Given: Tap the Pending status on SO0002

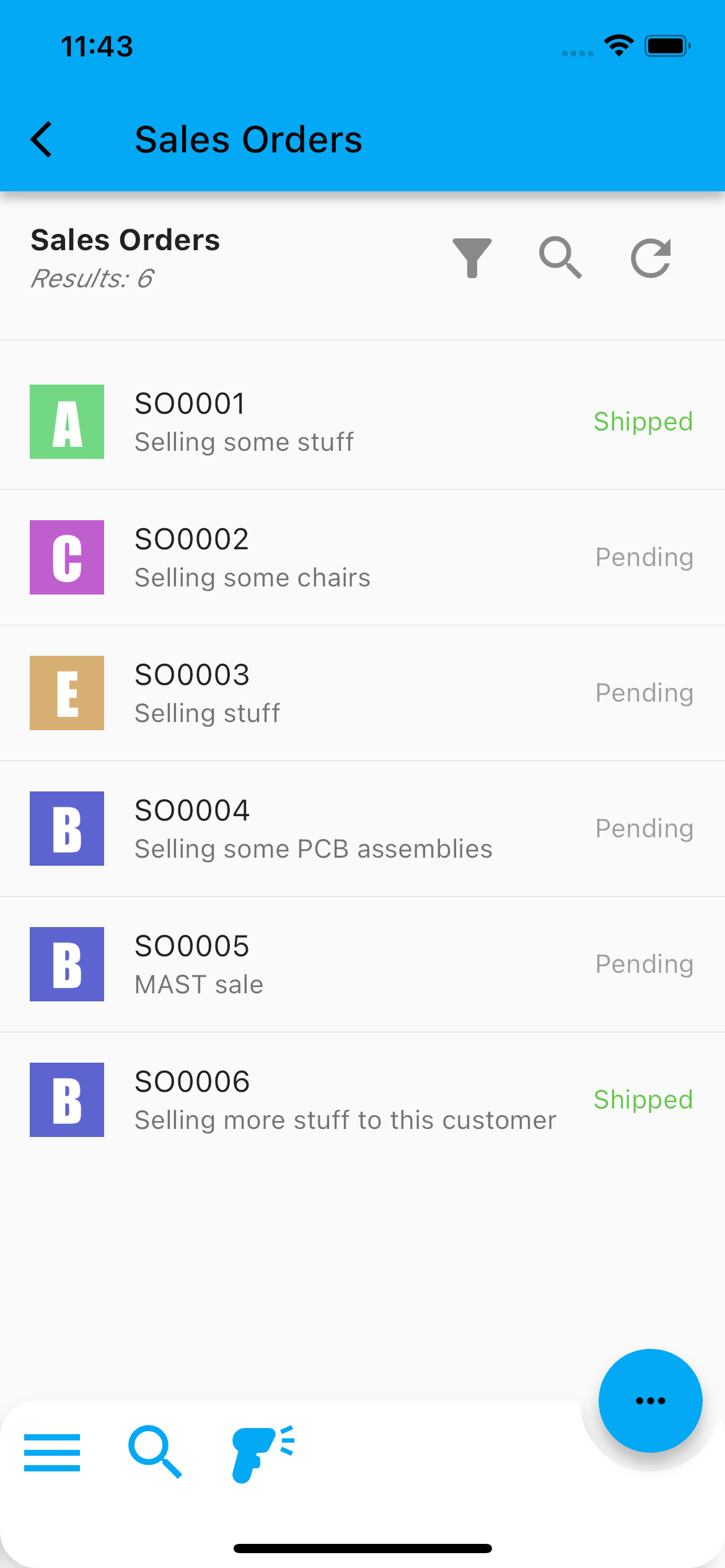Looking at the screenshot, I should 643,557.
